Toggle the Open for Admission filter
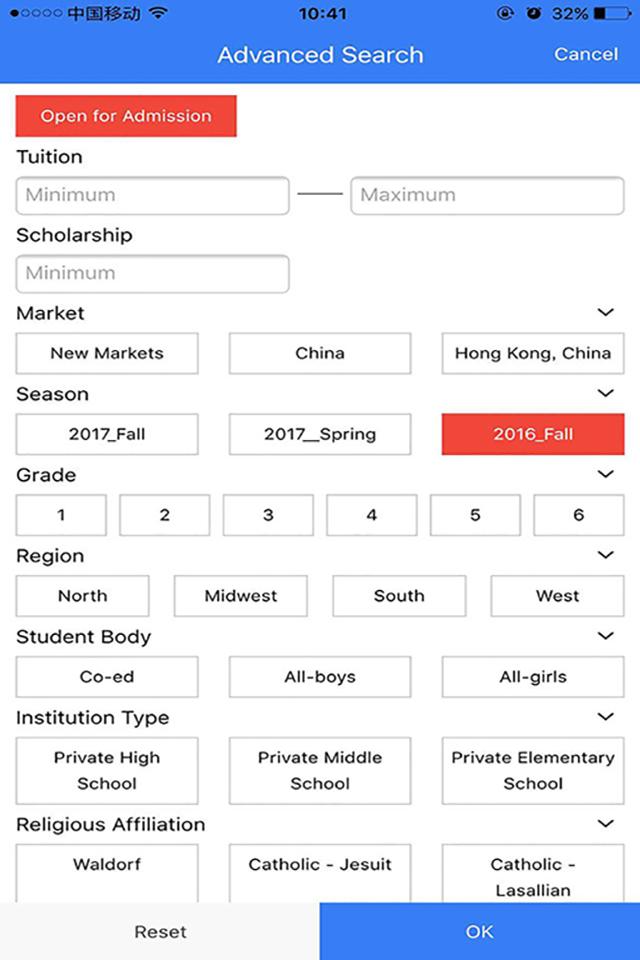Viewport: 640px width, 960px height. [x=126, y=116]
